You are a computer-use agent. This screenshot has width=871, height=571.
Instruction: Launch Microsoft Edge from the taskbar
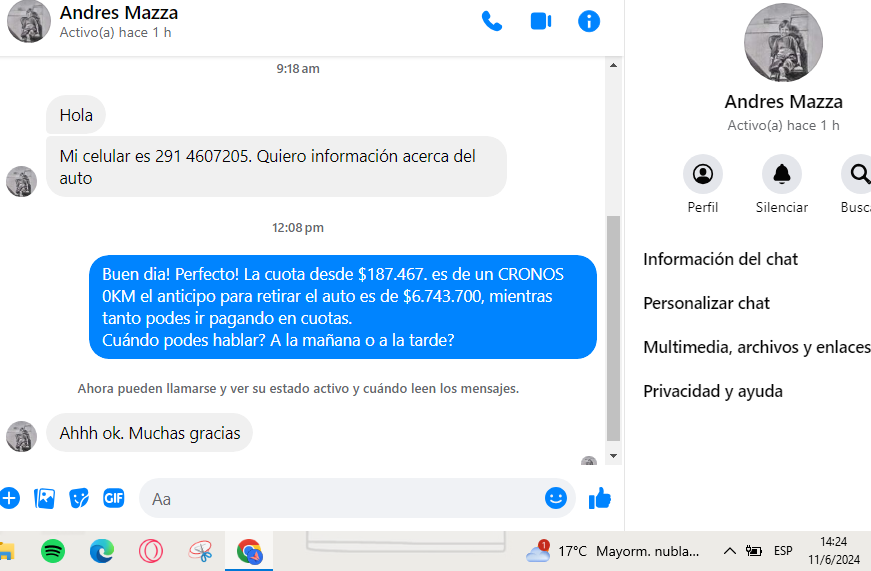(x=102, y=551)
